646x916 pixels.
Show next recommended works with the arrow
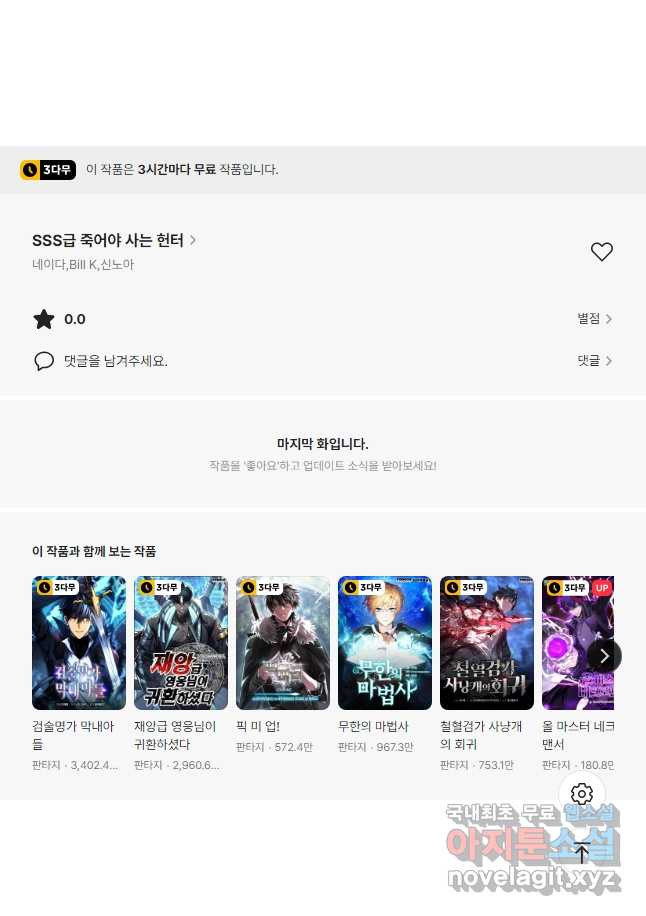pyautogui.click(x=604, y=656)
